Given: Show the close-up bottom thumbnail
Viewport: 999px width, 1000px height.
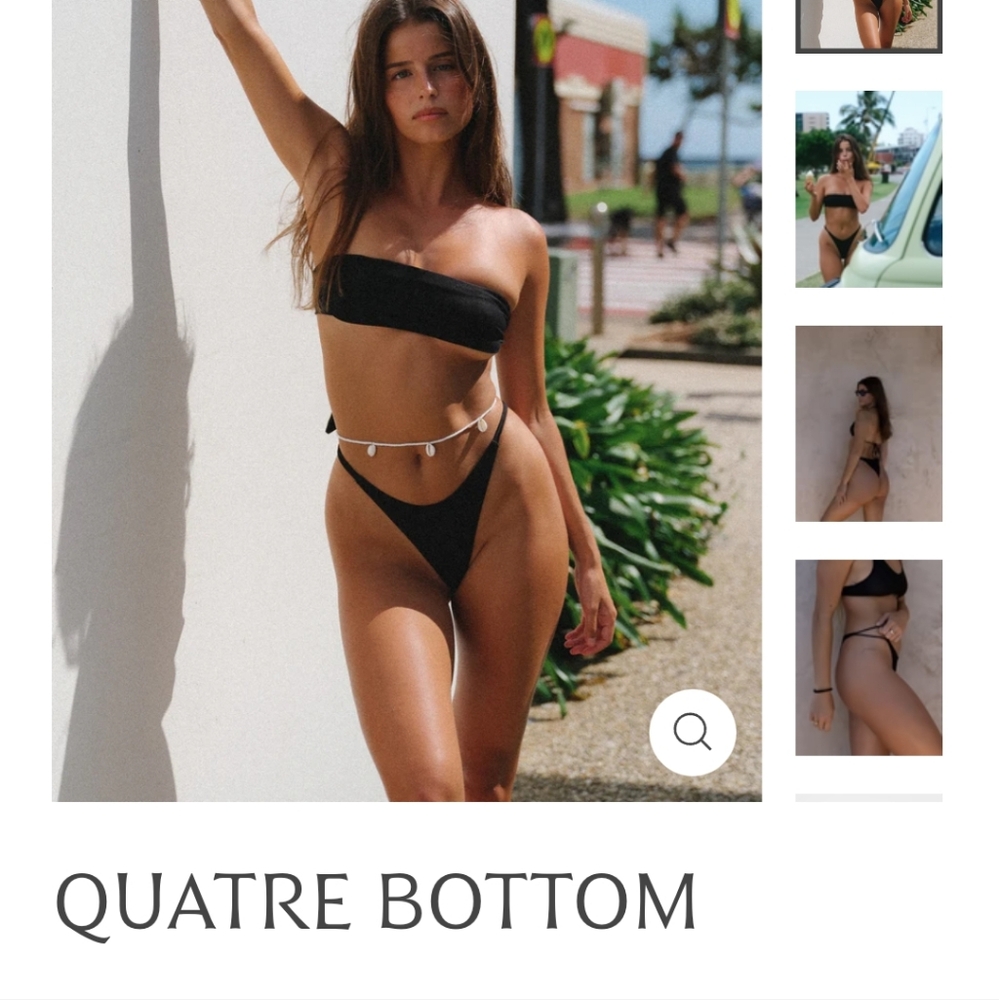Looking at the screenshot, I should pyautogui.click(x=866, y=655).
